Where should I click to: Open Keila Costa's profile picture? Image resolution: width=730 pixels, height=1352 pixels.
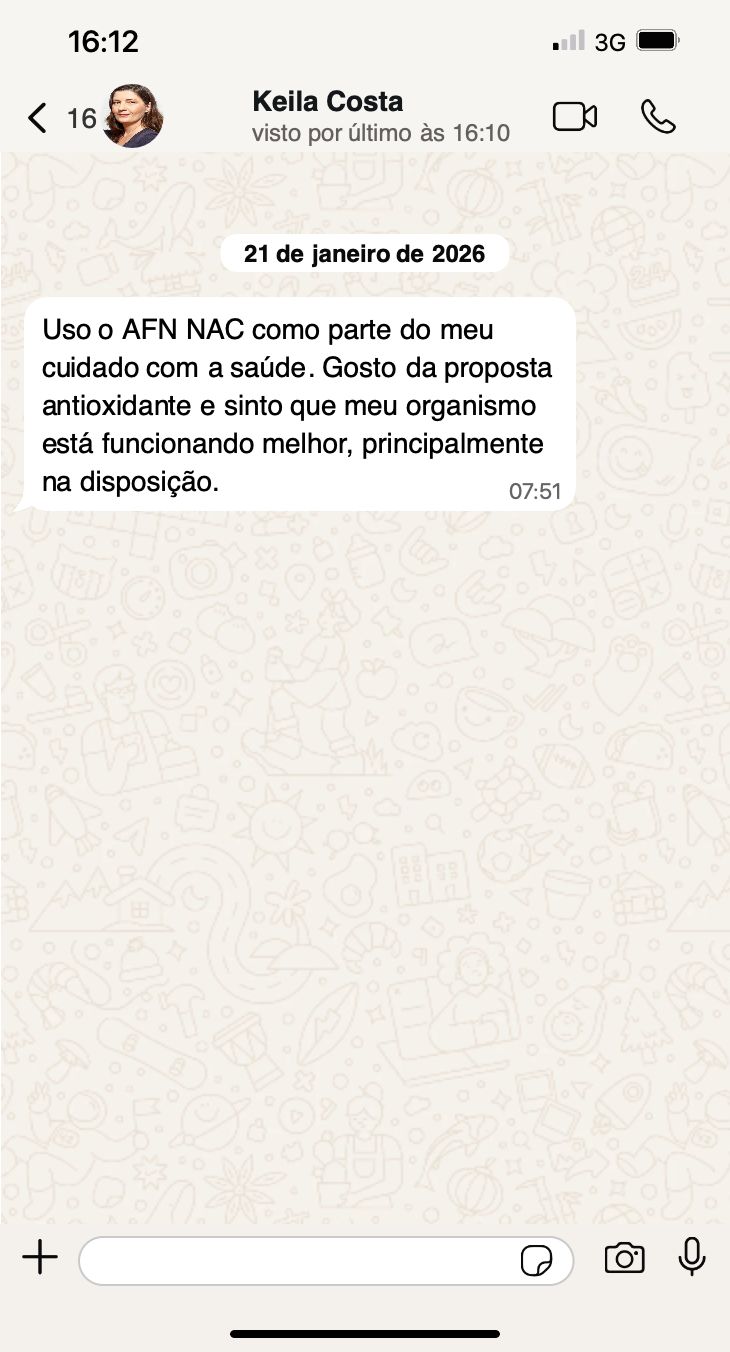[x=133, y=117]
